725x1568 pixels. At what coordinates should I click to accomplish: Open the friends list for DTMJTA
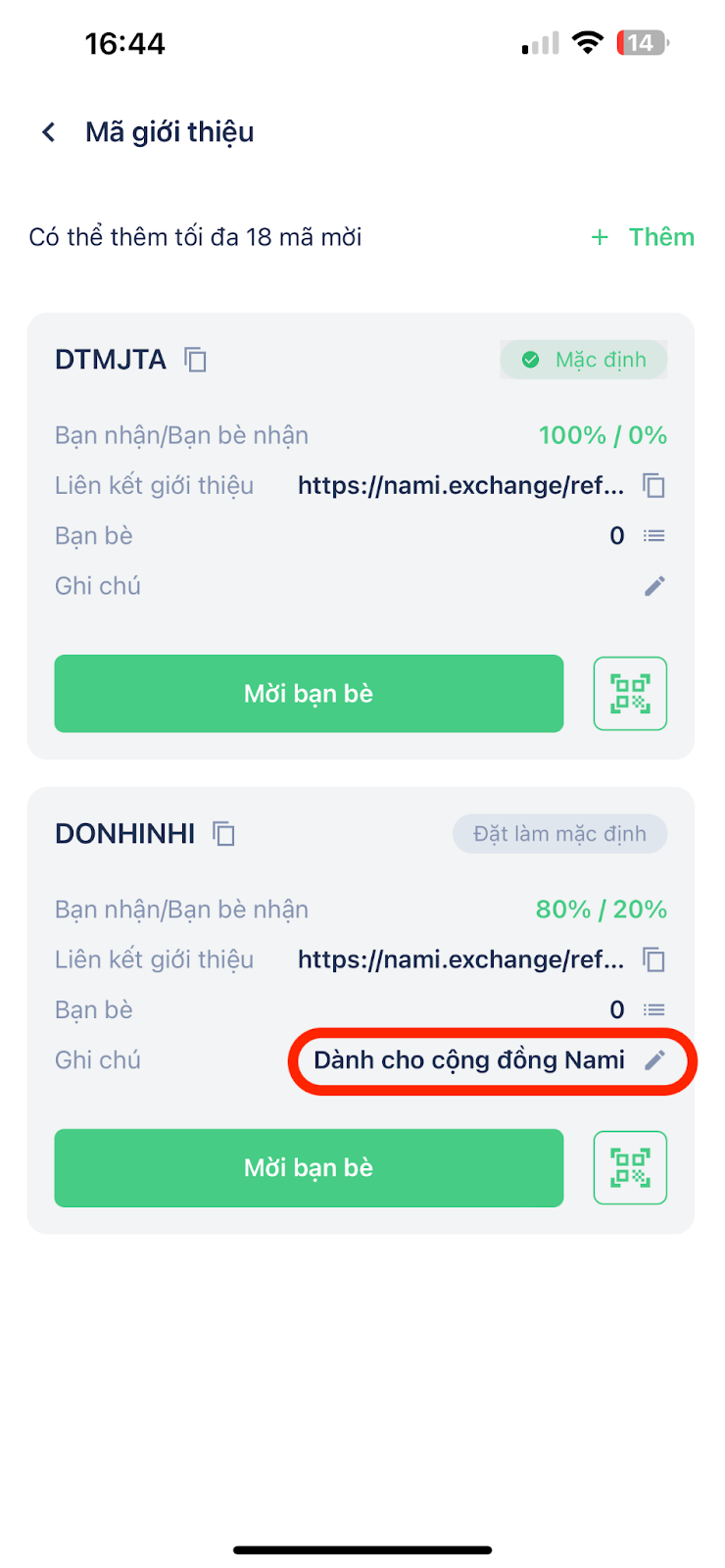[x=653, y=536]
